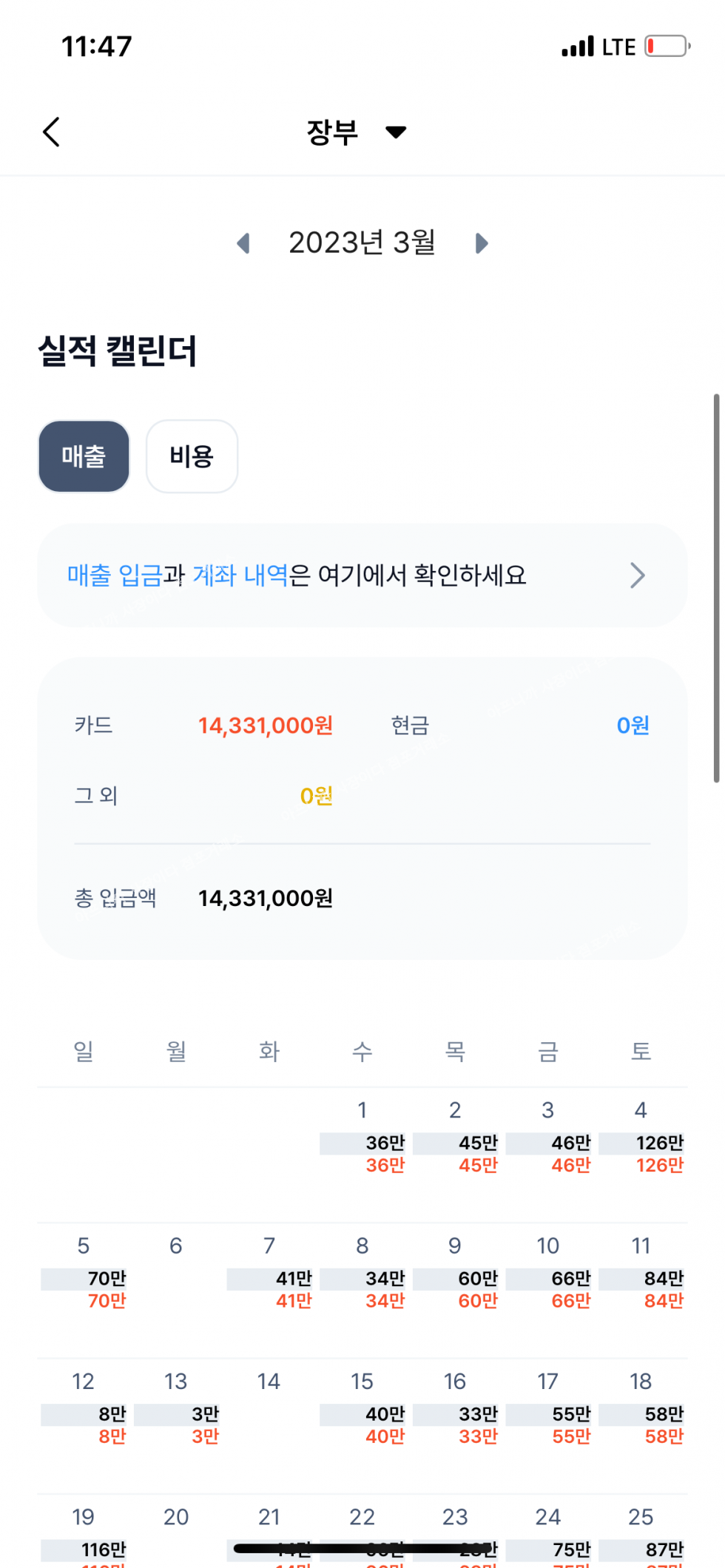Switch to the 비용 tab
The height and width of the screenshot is (1568, 725).
(x=192, y=456)
